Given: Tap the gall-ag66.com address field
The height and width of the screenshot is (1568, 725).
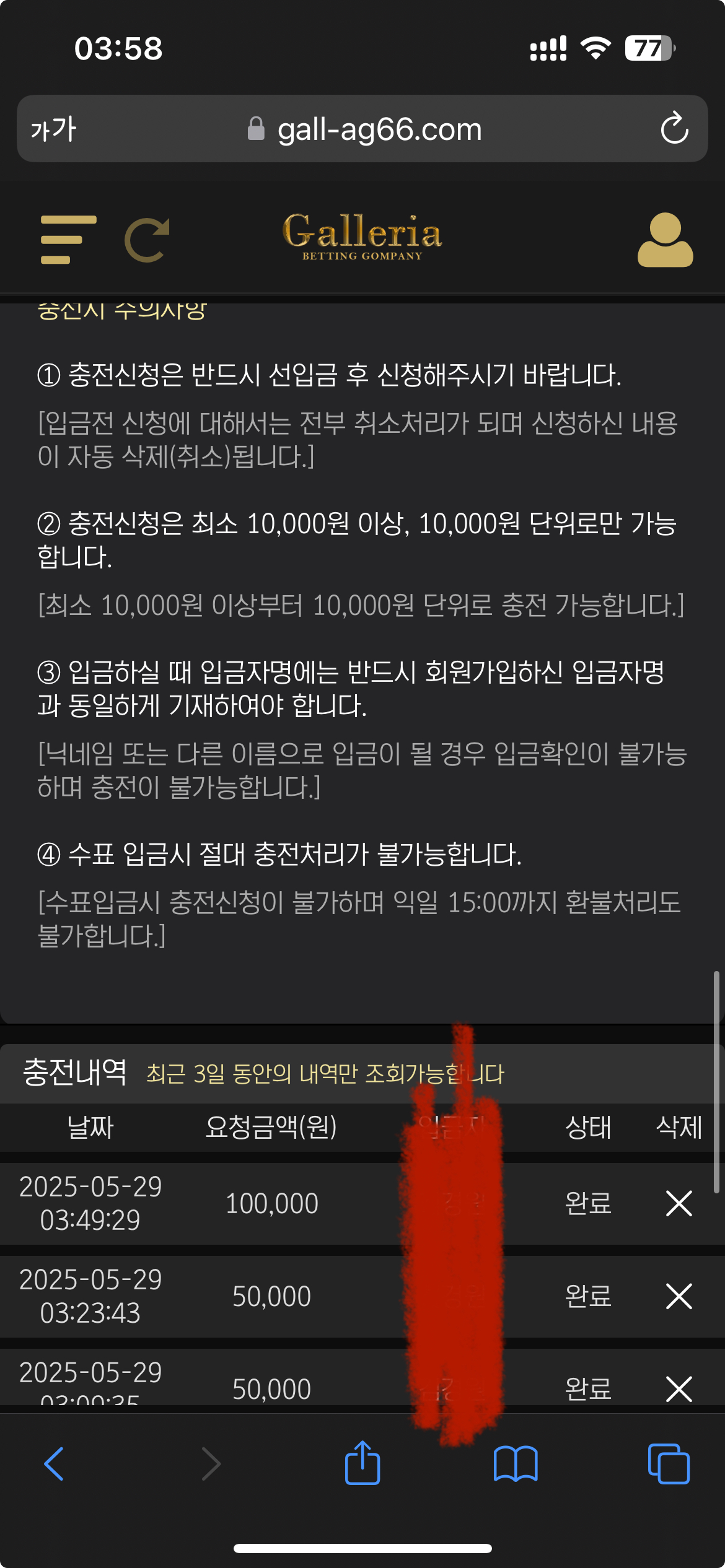Looking at the screenshot, I should click(x=378, y=129).
